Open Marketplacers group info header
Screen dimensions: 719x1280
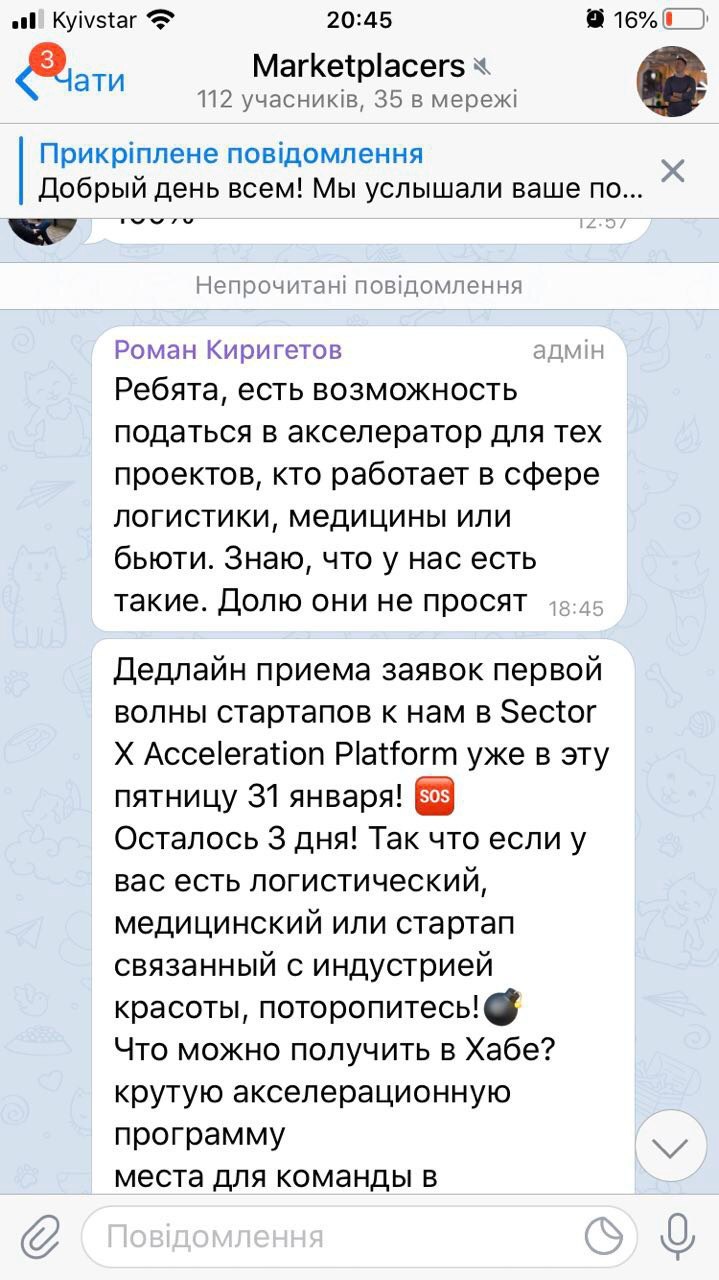[358, 80]
